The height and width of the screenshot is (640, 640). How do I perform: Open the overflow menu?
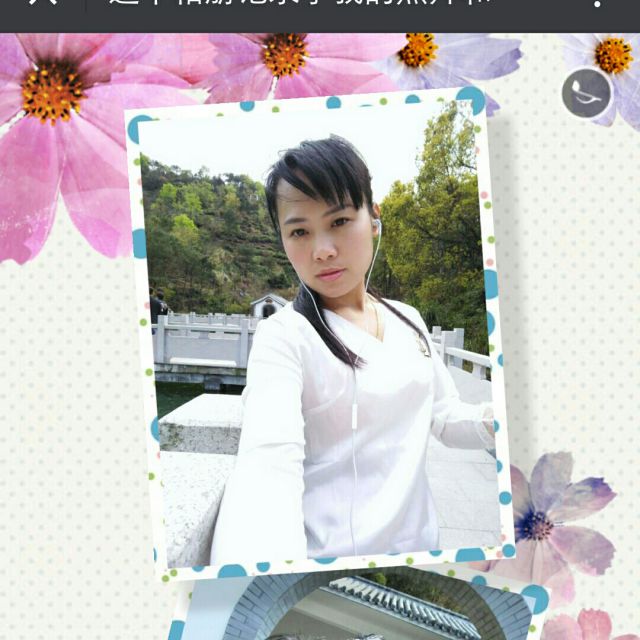[597, 4]
